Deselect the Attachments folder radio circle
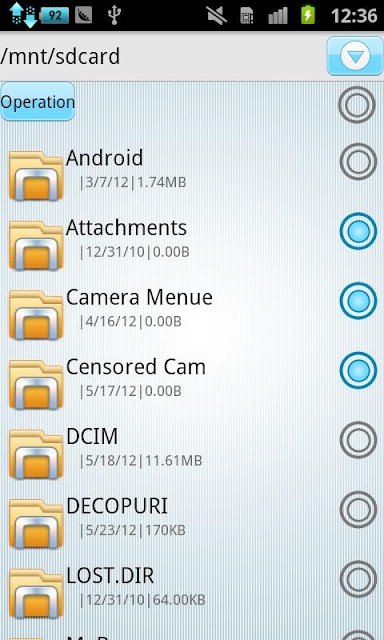 pos(358,231)
